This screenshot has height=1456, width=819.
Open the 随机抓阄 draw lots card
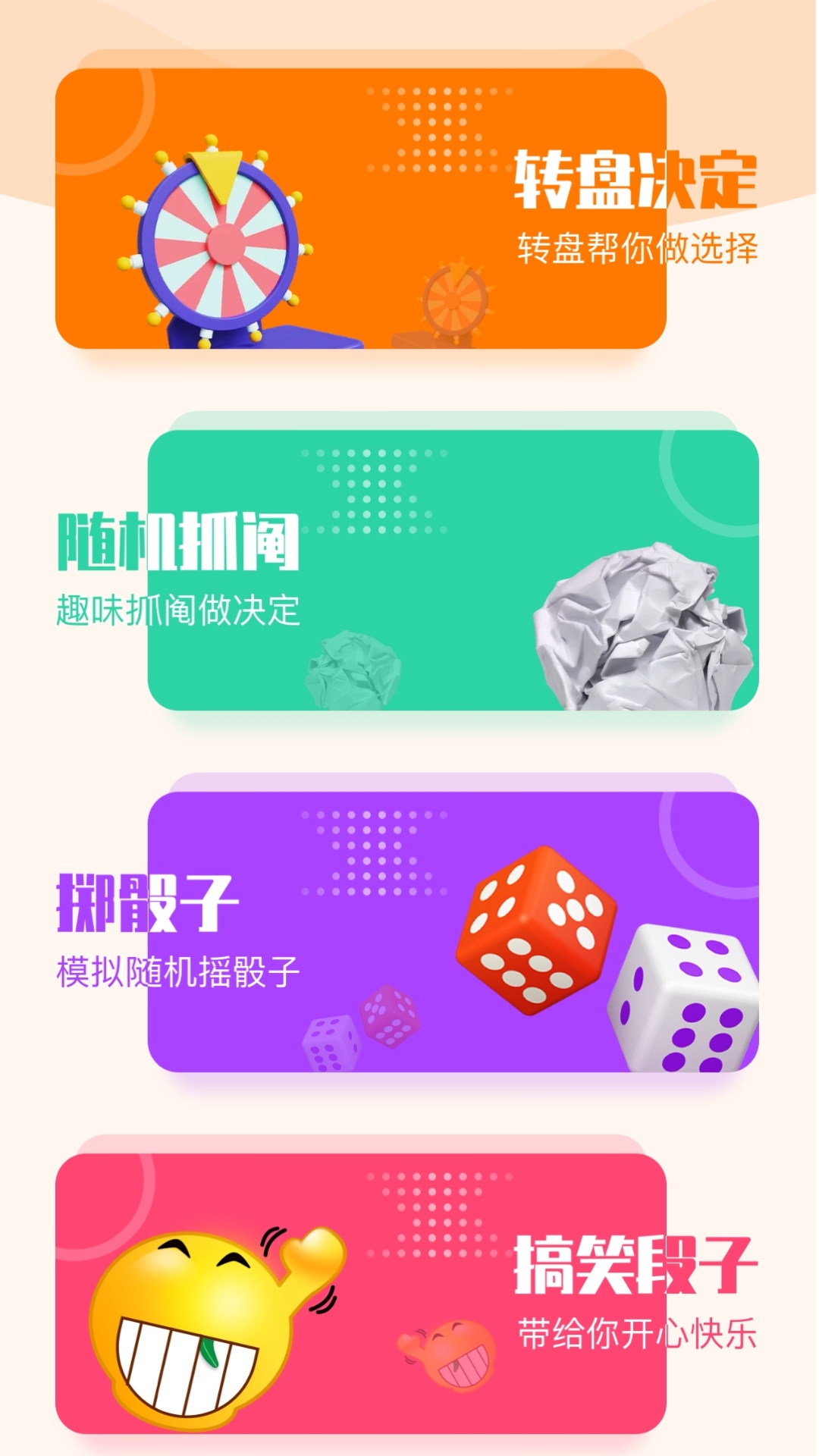pos(453,570)
